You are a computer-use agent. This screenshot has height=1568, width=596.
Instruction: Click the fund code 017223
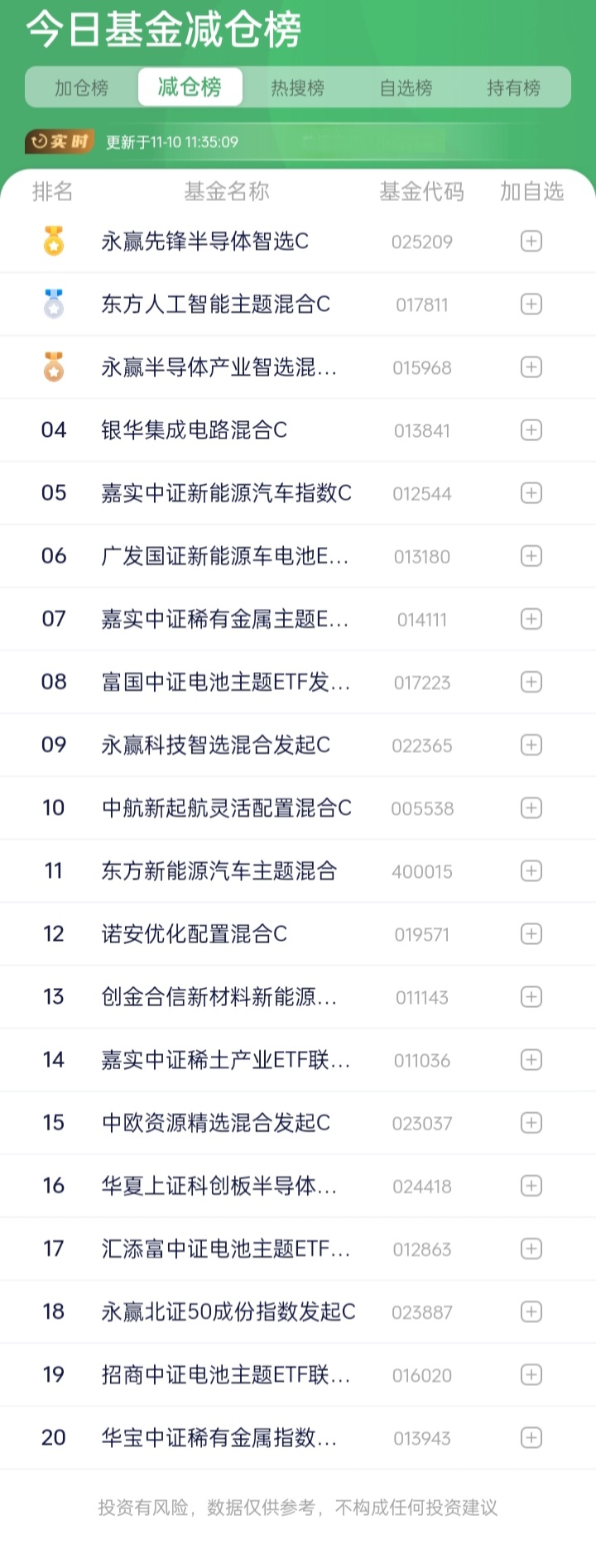[x=421, y=682]
